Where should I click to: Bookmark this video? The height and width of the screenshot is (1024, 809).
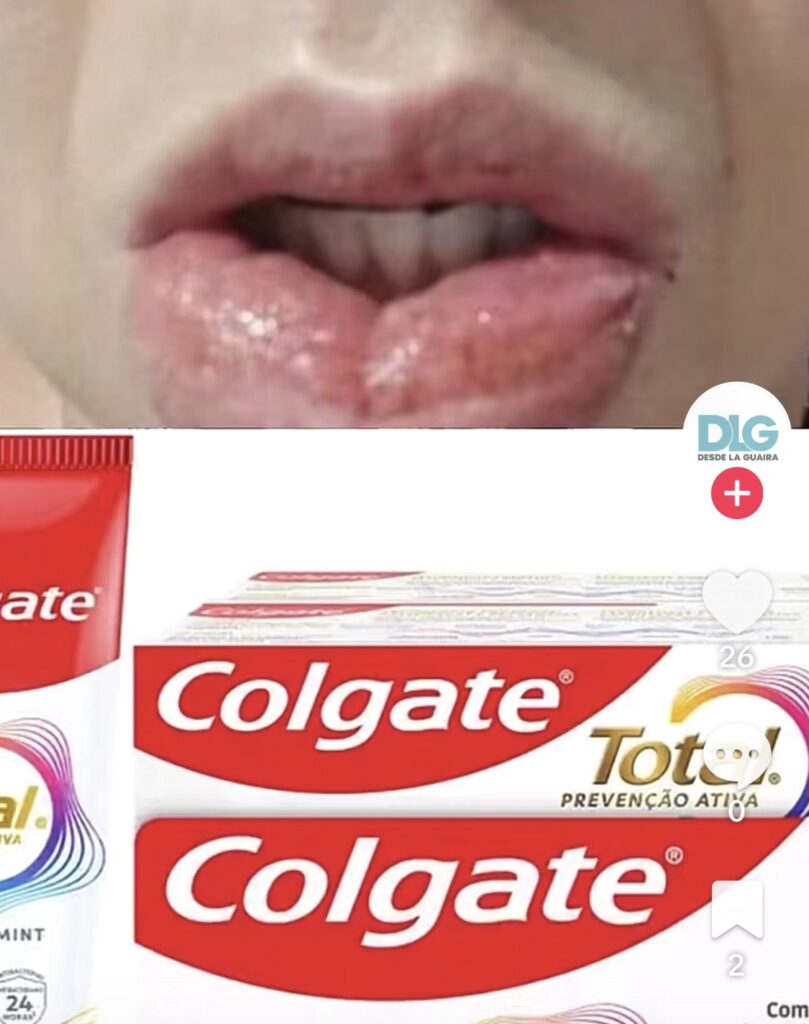737,910
